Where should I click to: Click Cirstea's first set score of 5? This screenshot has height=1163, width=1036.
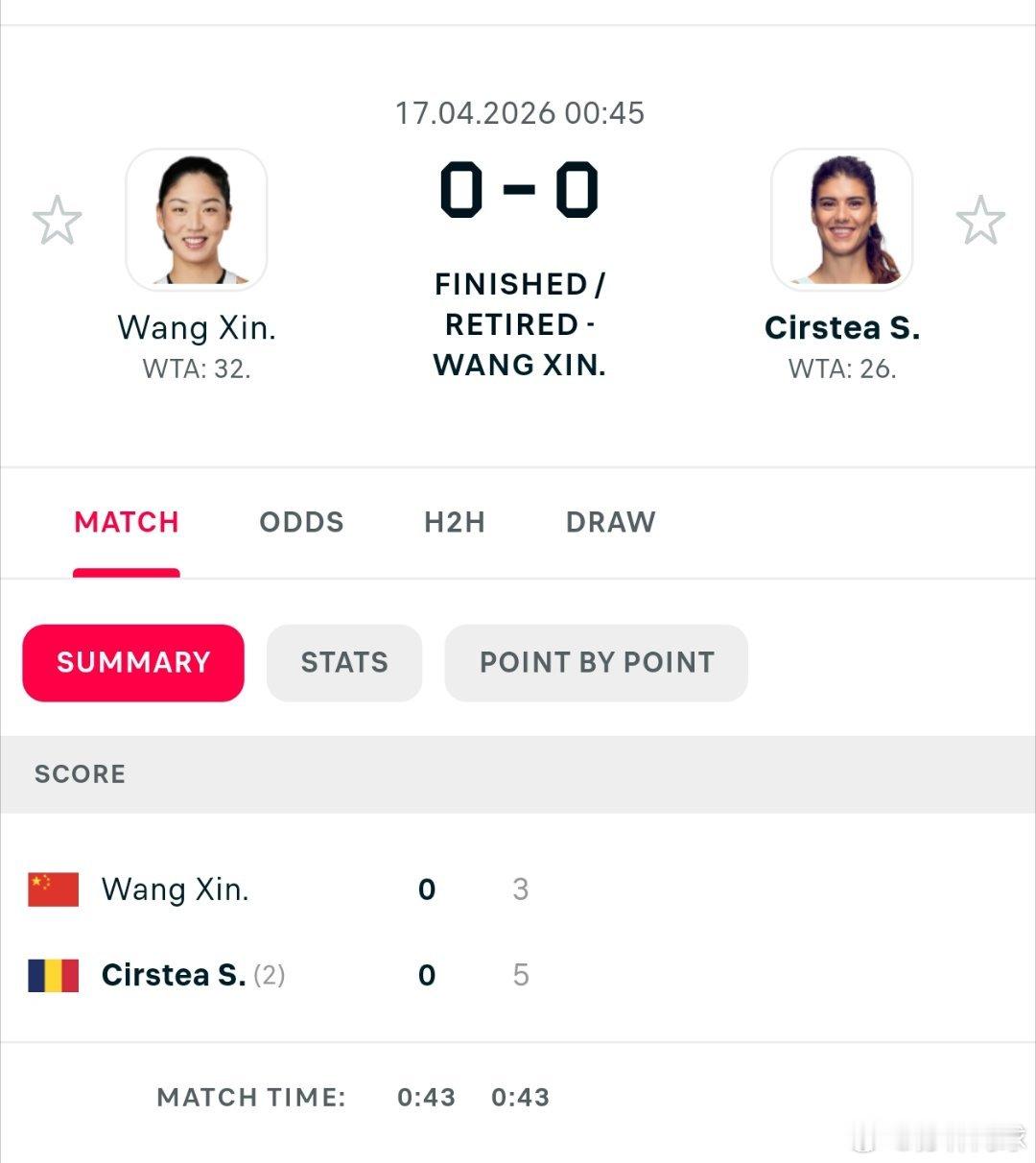(520, 975)
